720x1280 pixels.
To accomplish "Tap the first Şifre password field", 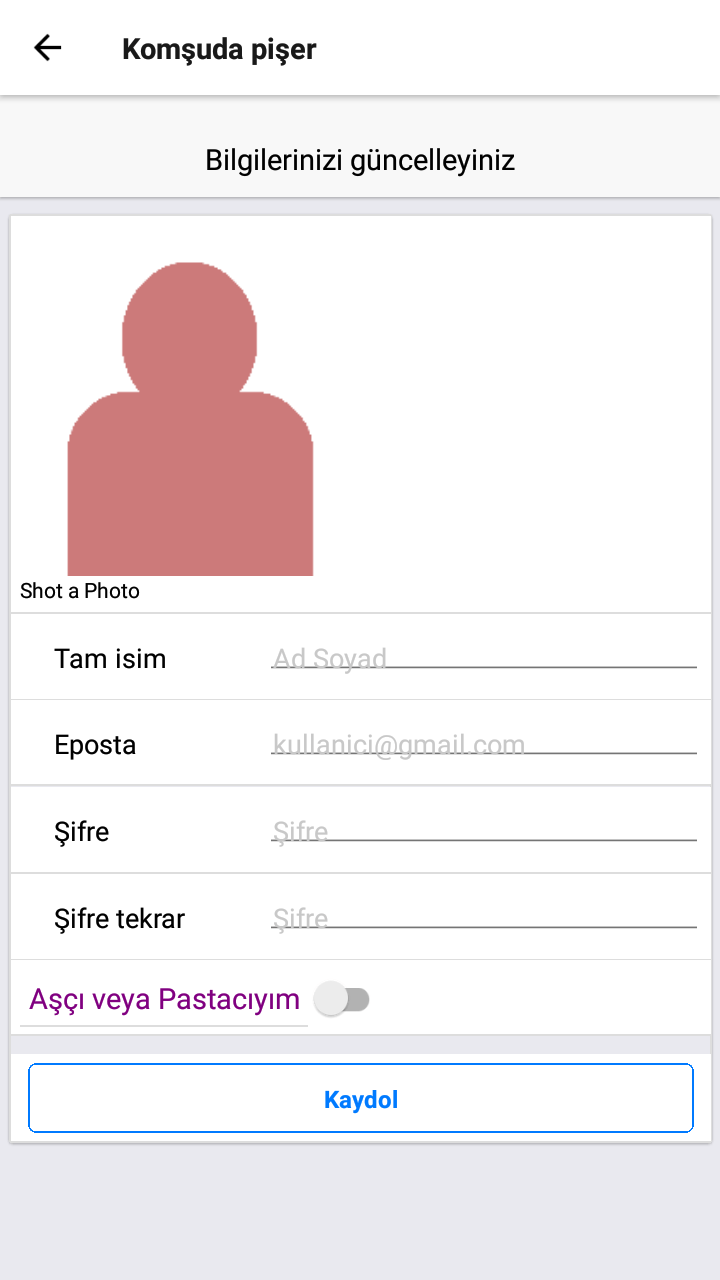I will 483,831.
